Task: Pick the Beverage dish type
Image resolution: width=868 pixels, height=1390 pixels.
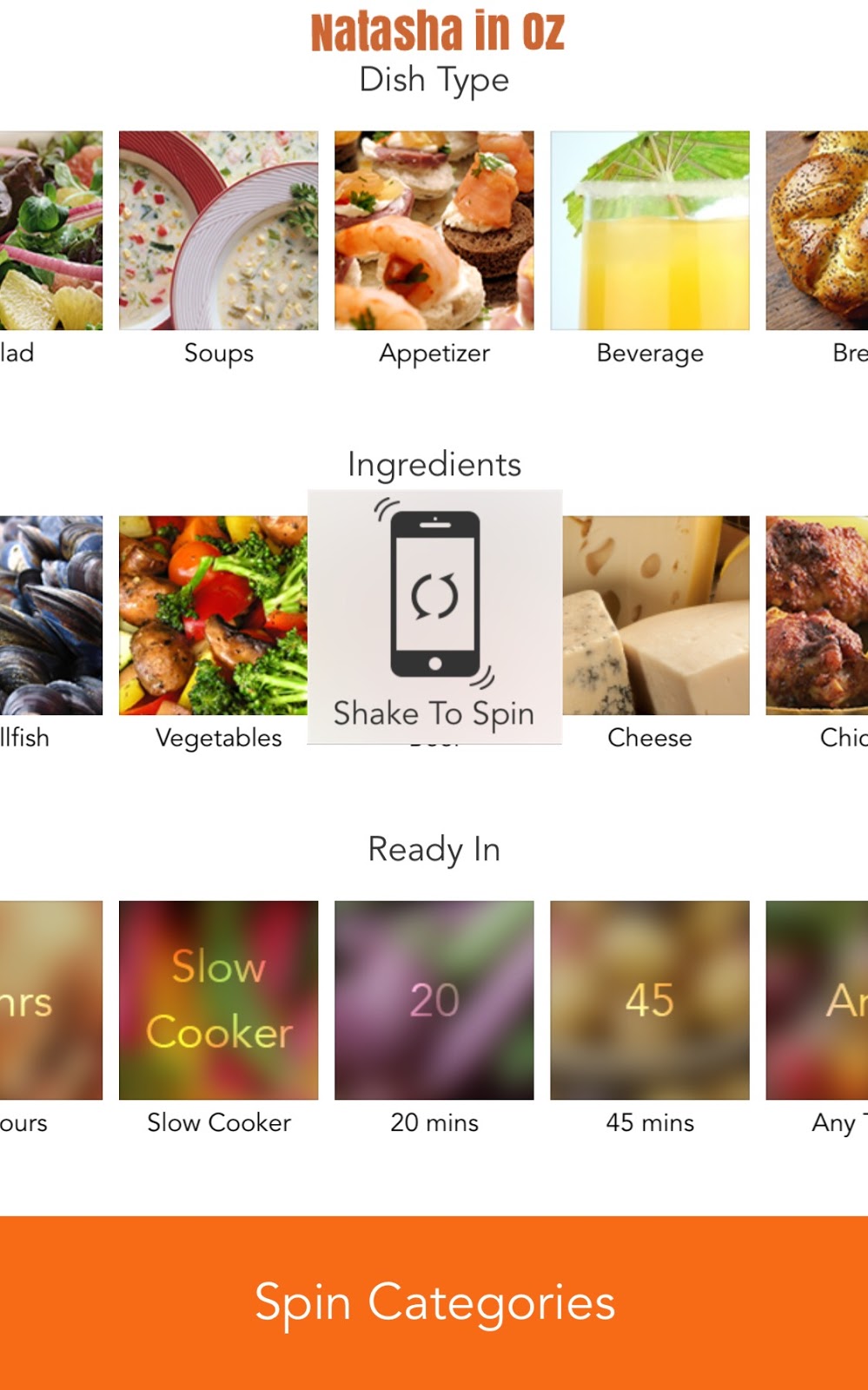Action: click(649, 230)
